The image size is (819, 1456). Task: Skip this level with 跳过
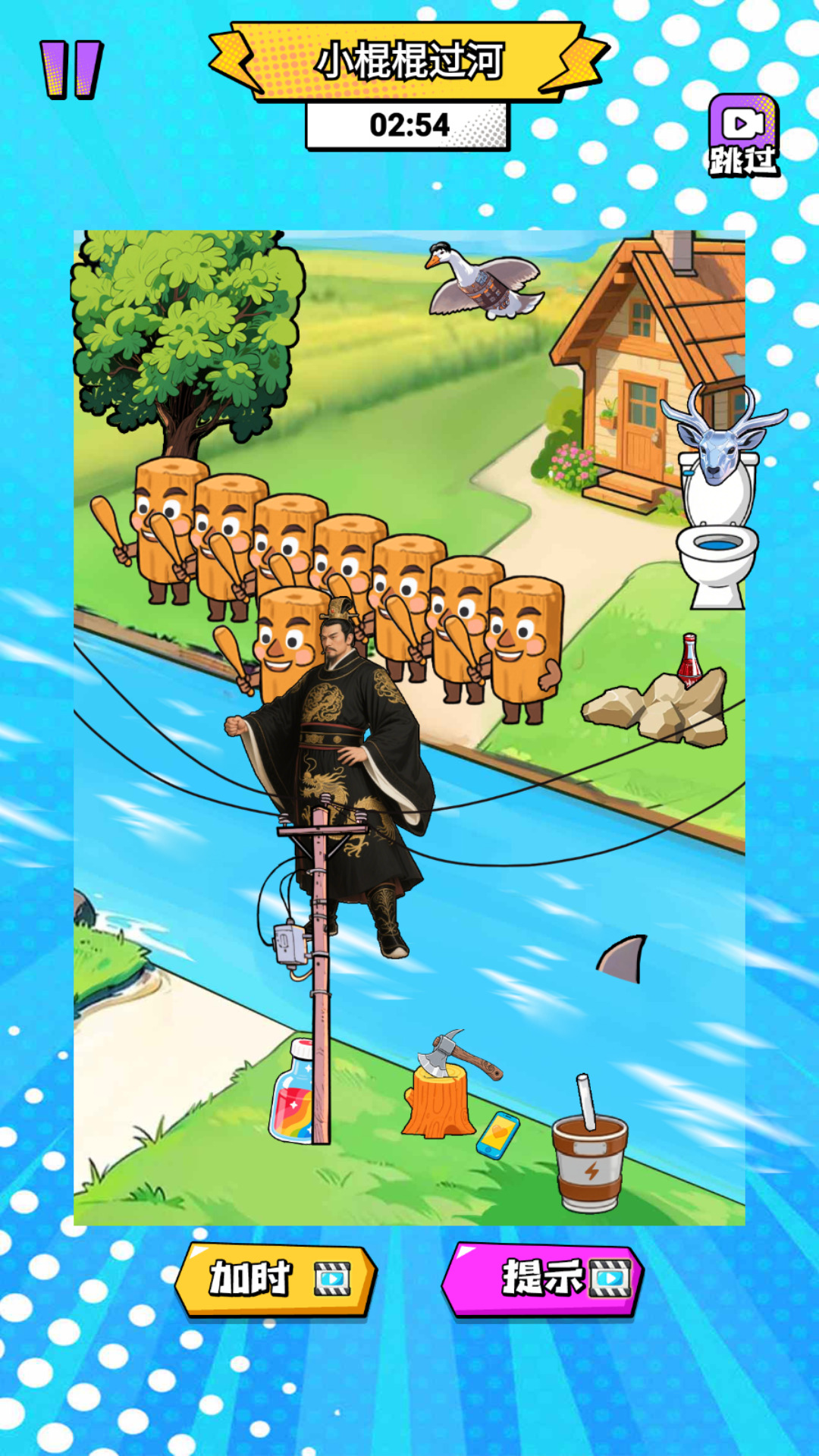(743, 136)
